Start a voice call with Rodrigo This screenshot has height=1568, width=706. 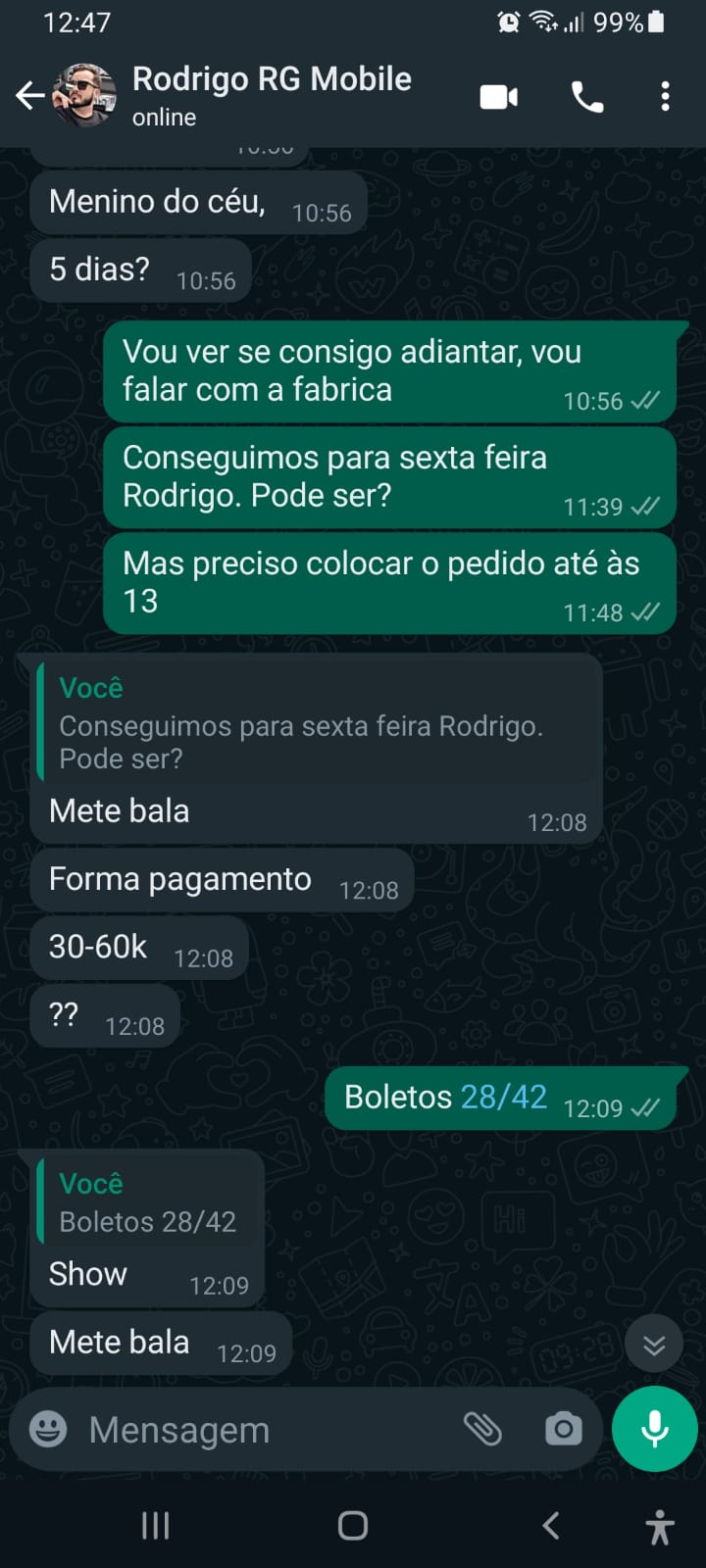coord(587,97)
